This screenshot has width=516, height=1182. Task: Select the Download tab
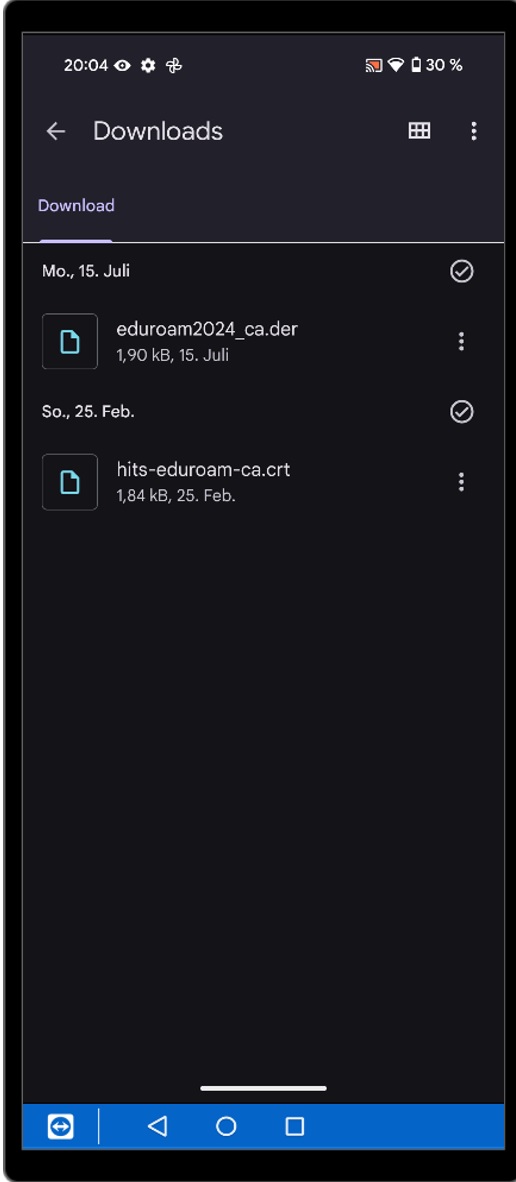(x=76, y=206)
